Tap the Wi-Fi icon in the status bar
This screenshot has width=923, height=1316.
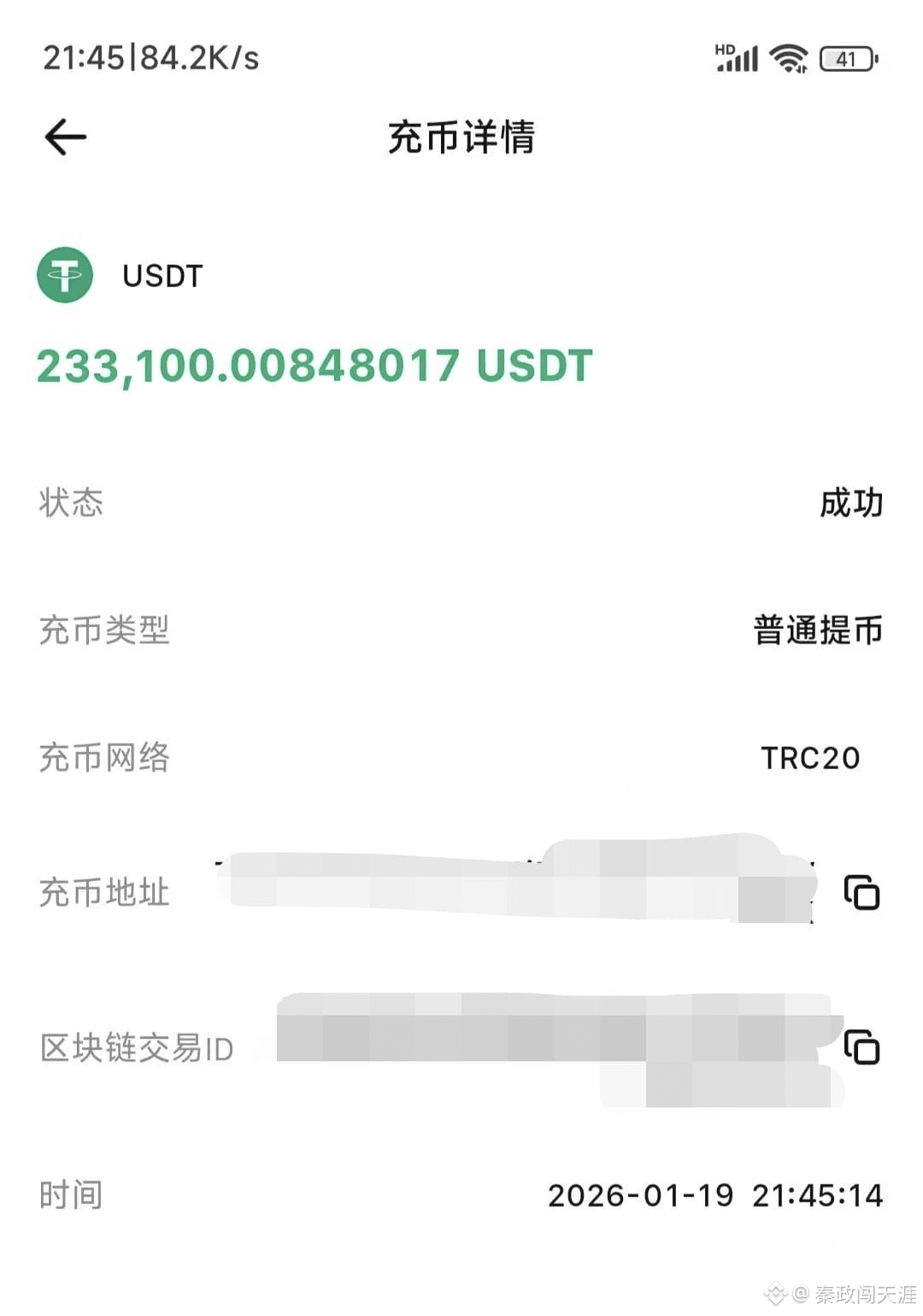pos(785,56)
